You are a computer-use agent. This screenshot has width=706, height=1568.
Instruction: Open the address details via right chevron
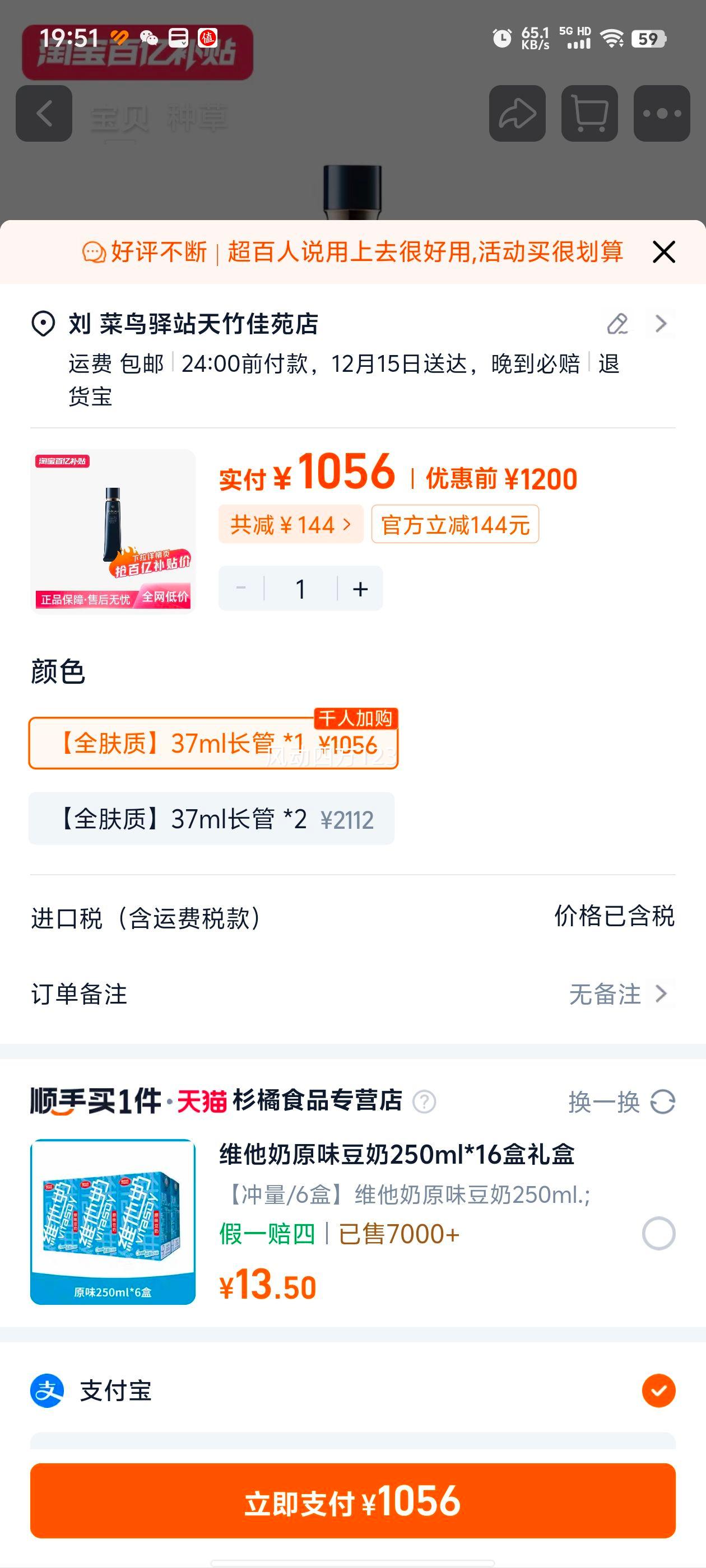tap(661, 324)
